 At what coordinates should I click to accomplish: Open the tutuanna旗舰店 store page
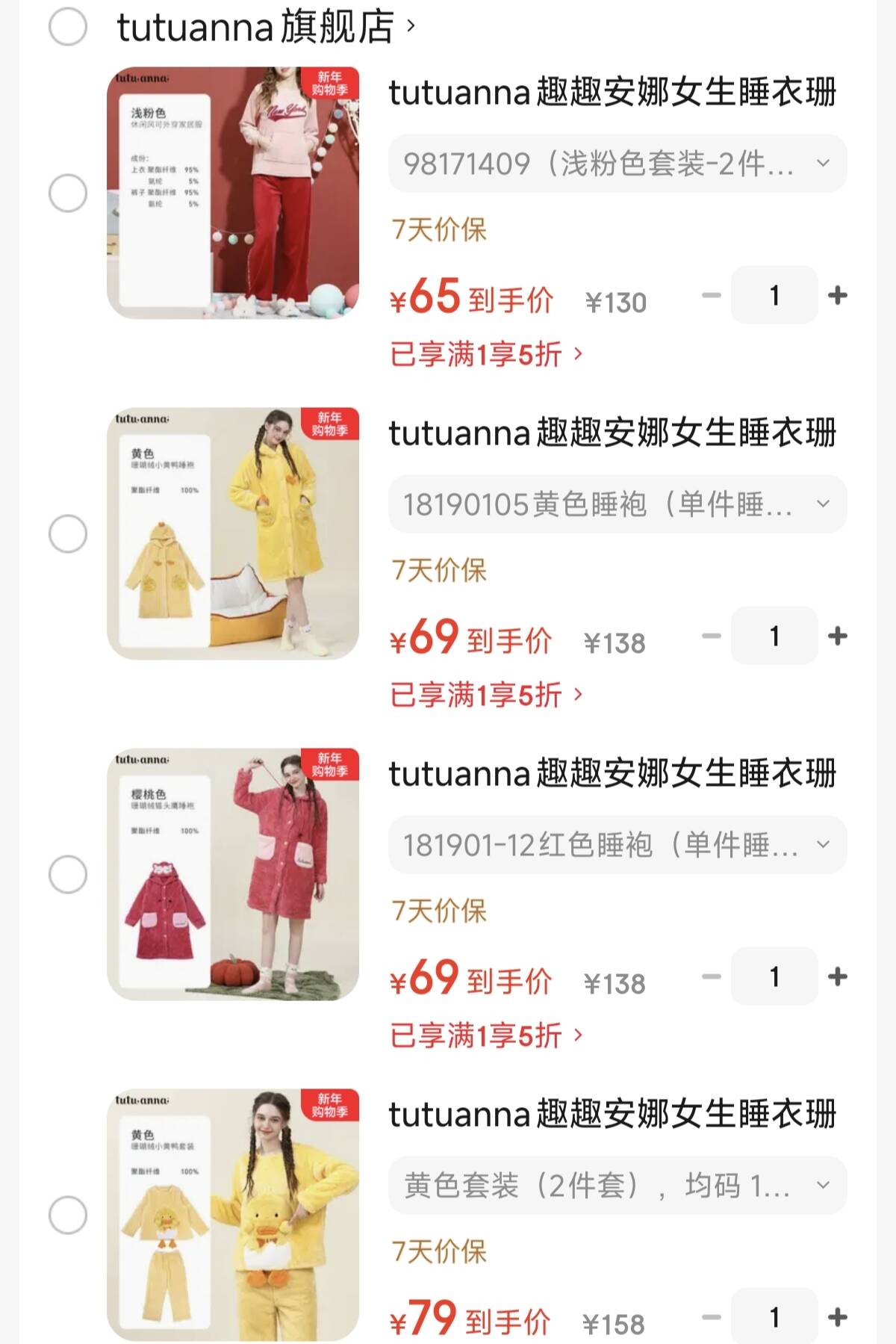coord(265,28)
